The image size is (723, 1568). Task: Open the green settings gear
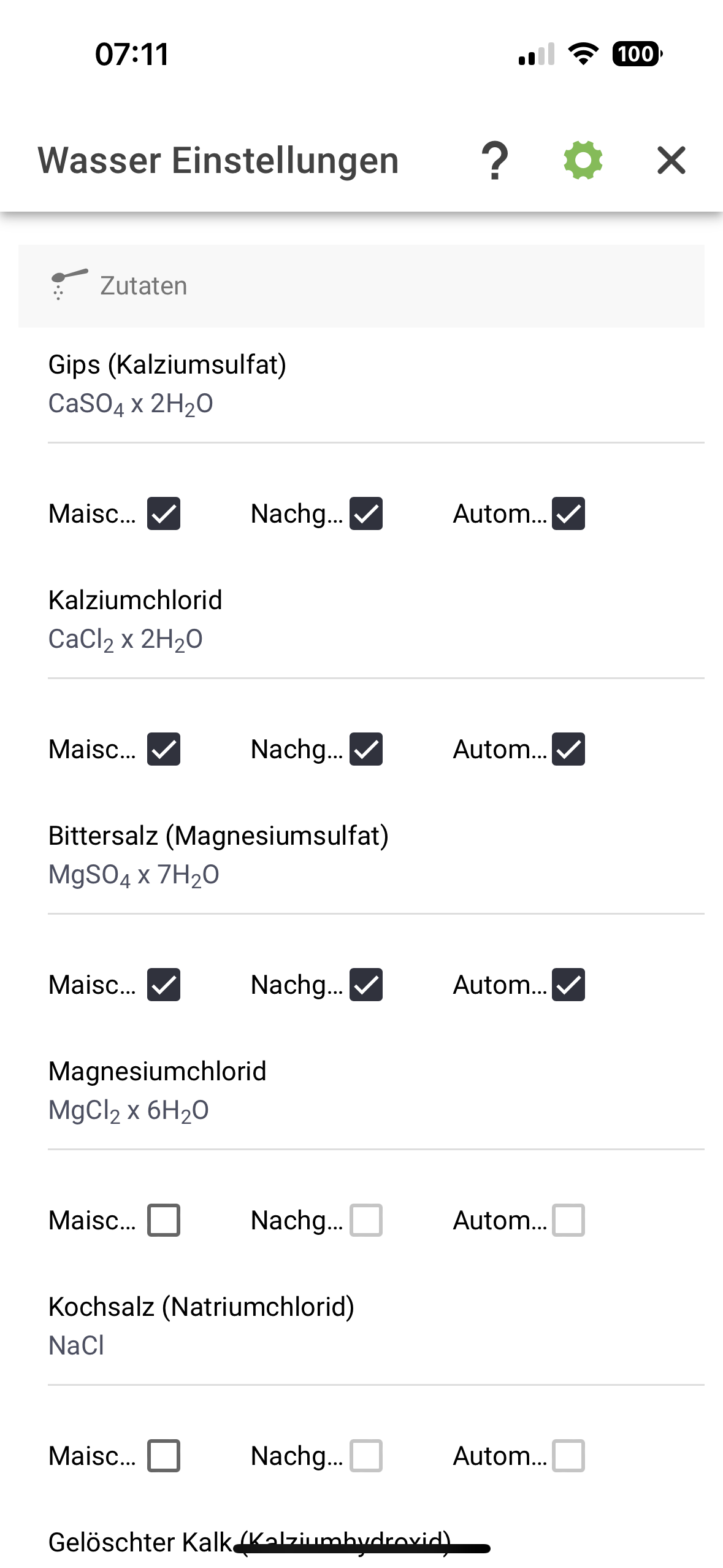(x=583, y=161)
